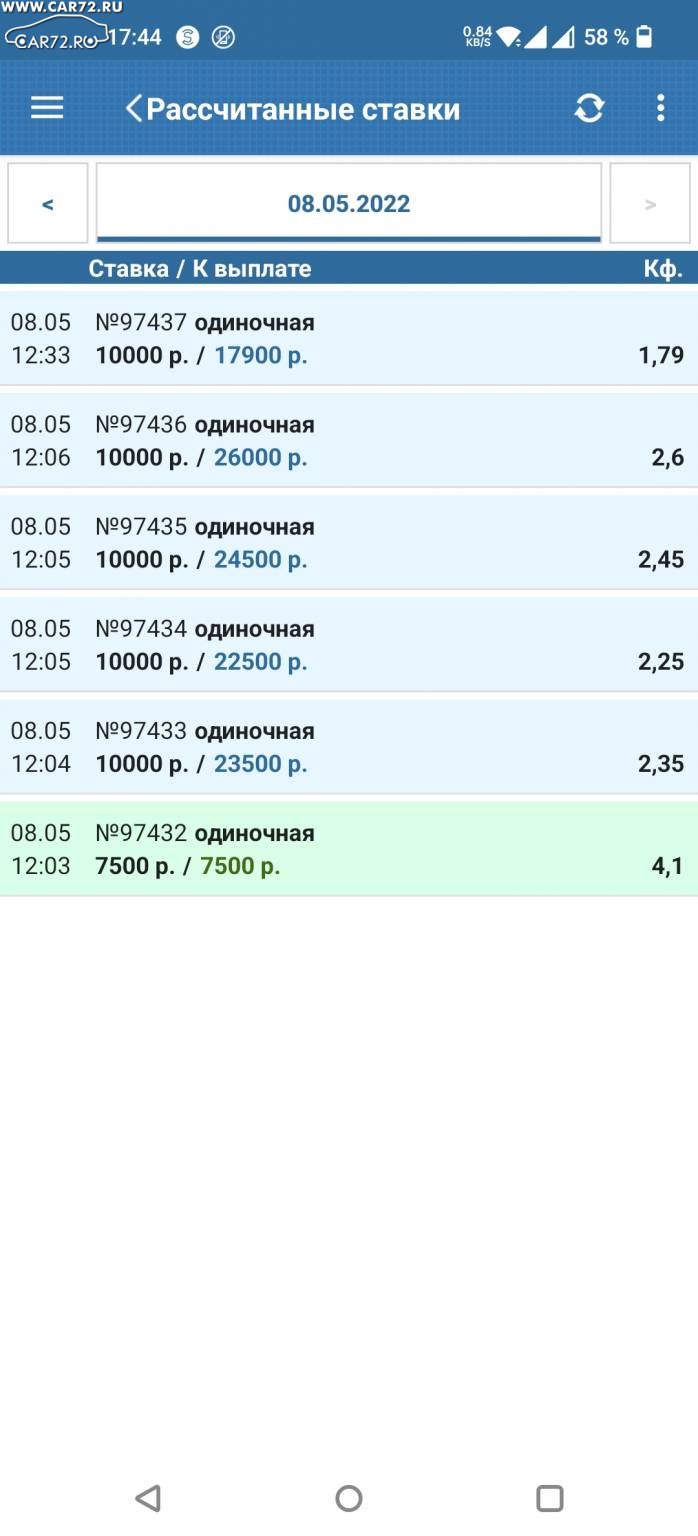Go to the next date
Image resolution: width=698 pixels, height=1536 pixels.
pos(650,203)
